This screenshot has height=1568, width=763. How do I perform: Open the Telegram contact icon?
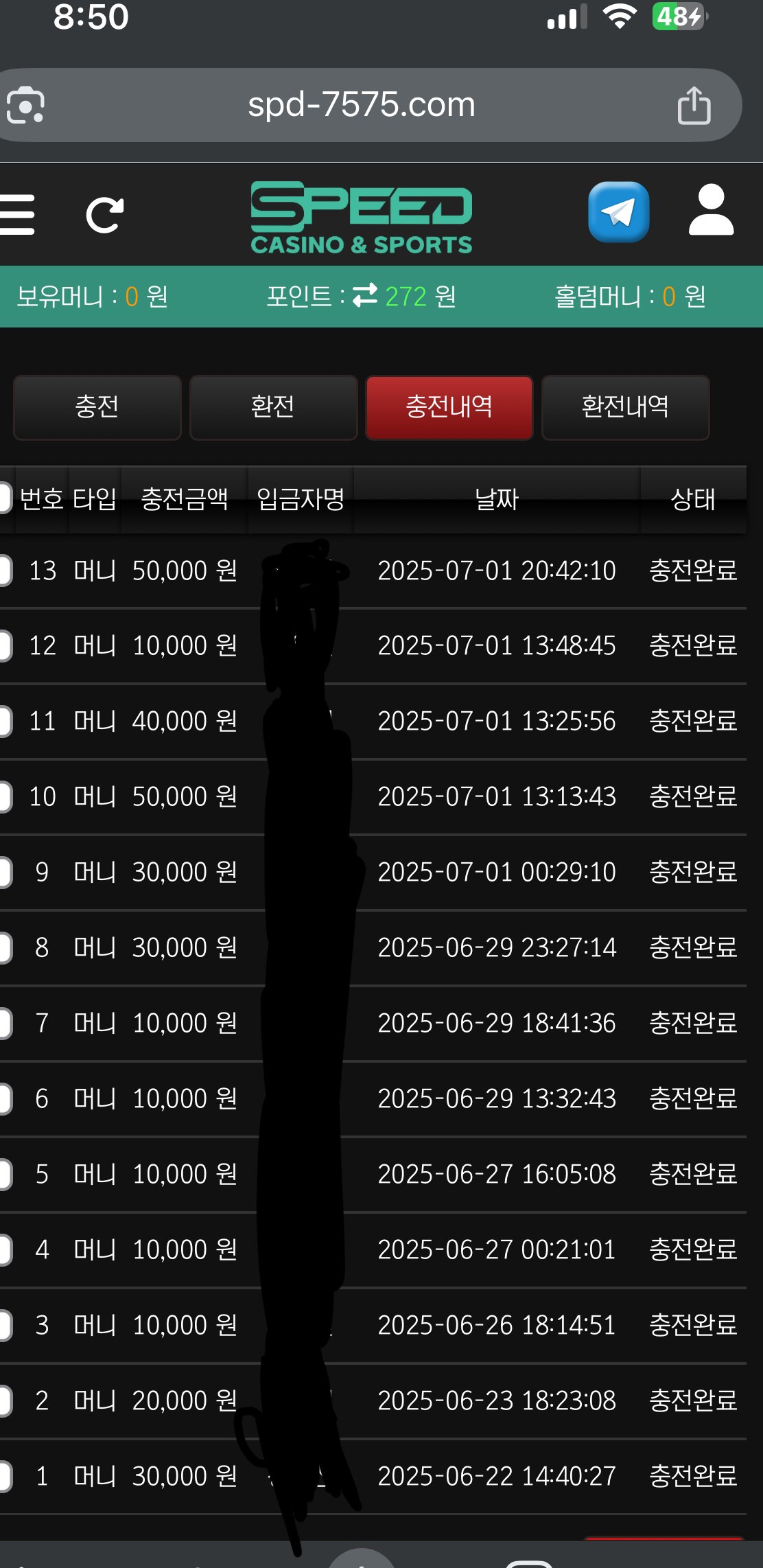[618, 212]
